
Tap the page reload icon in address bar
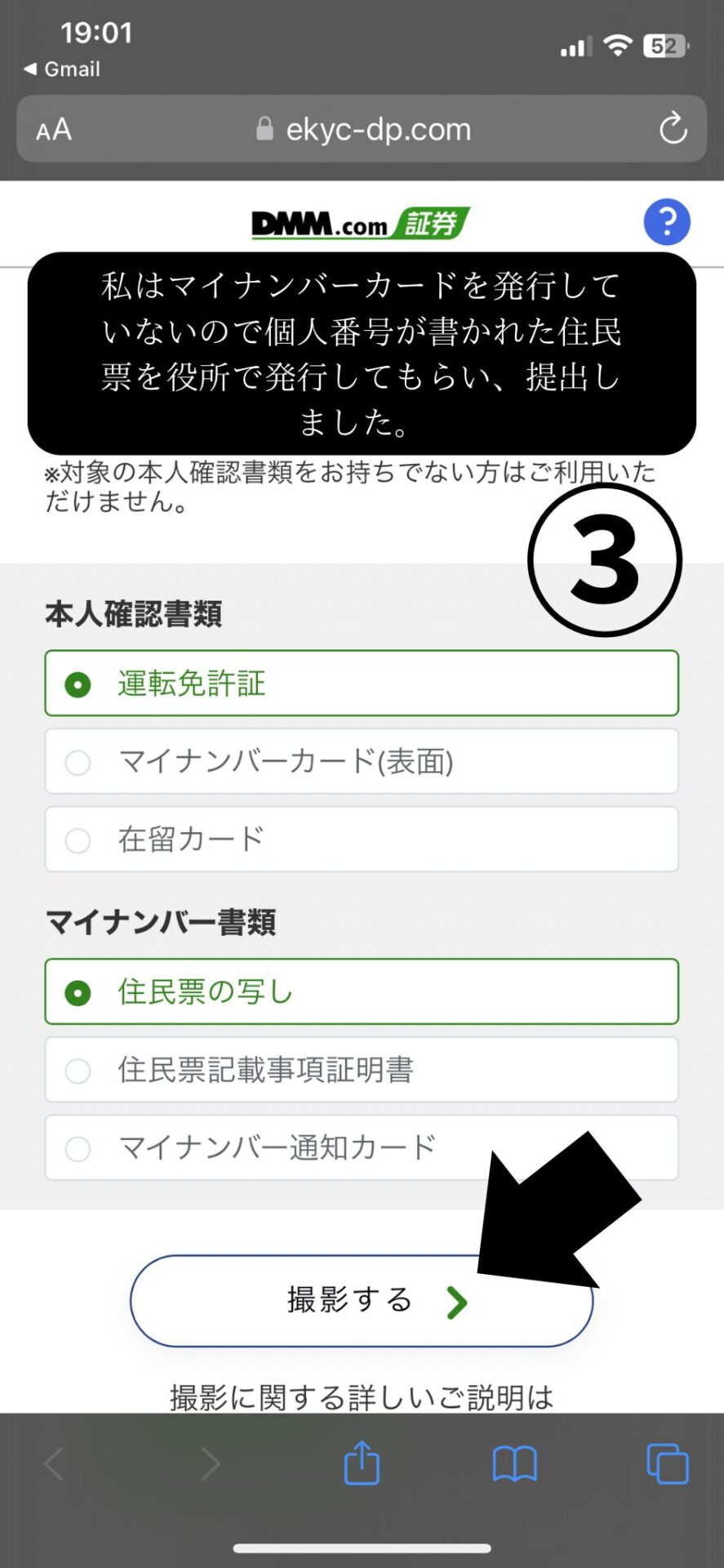[x=672, y=128]
